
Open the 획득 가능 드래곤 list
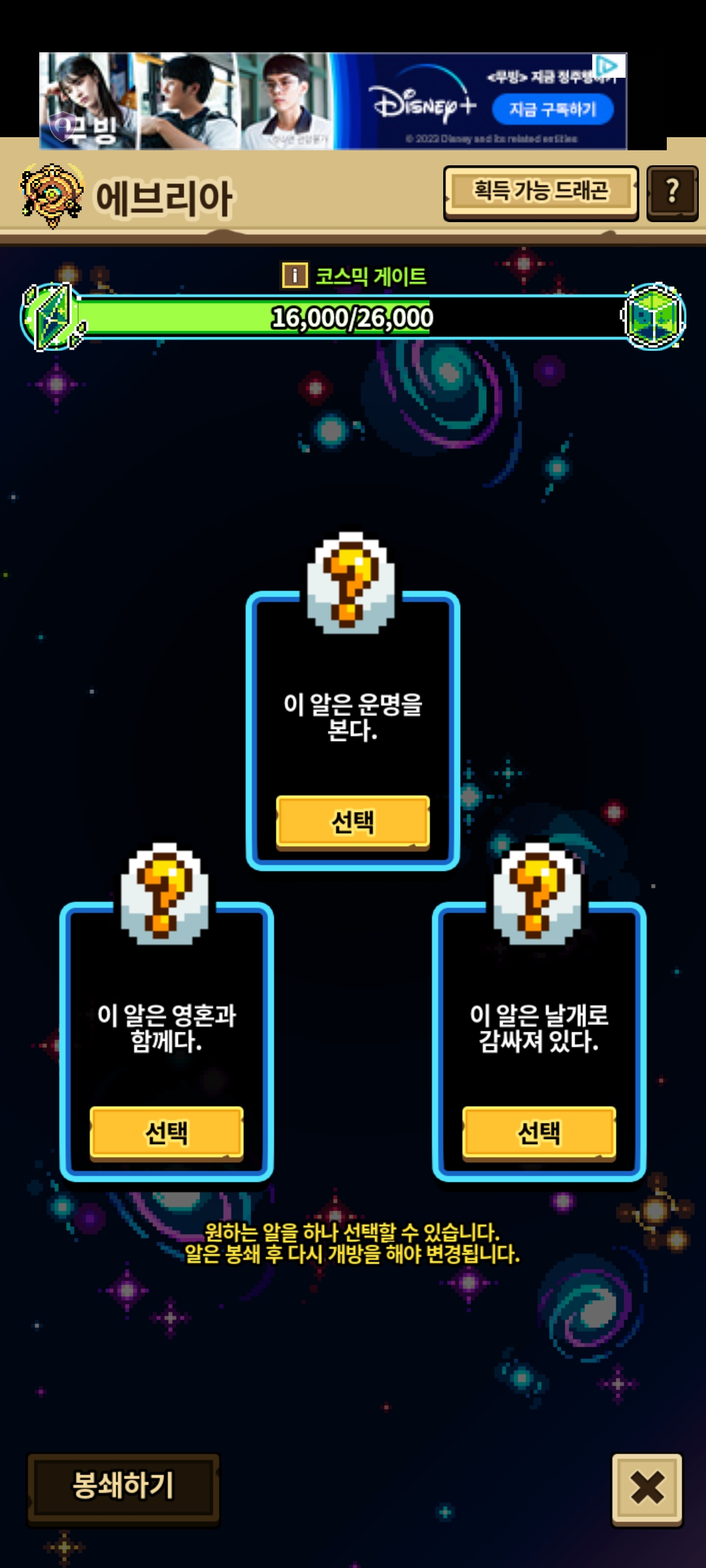click(541, 192)
